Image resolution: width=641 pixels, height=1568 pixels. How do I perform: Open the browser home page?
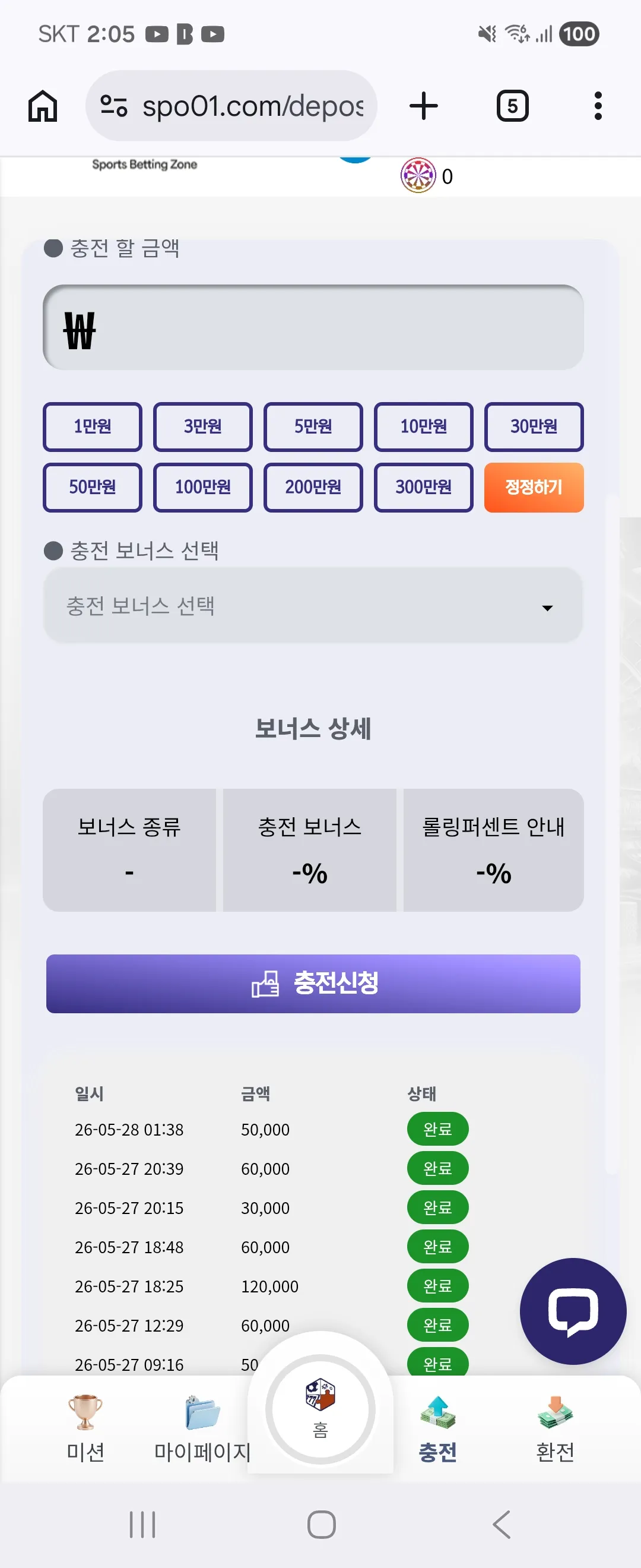pyautogui.click(x=43, y=106)
